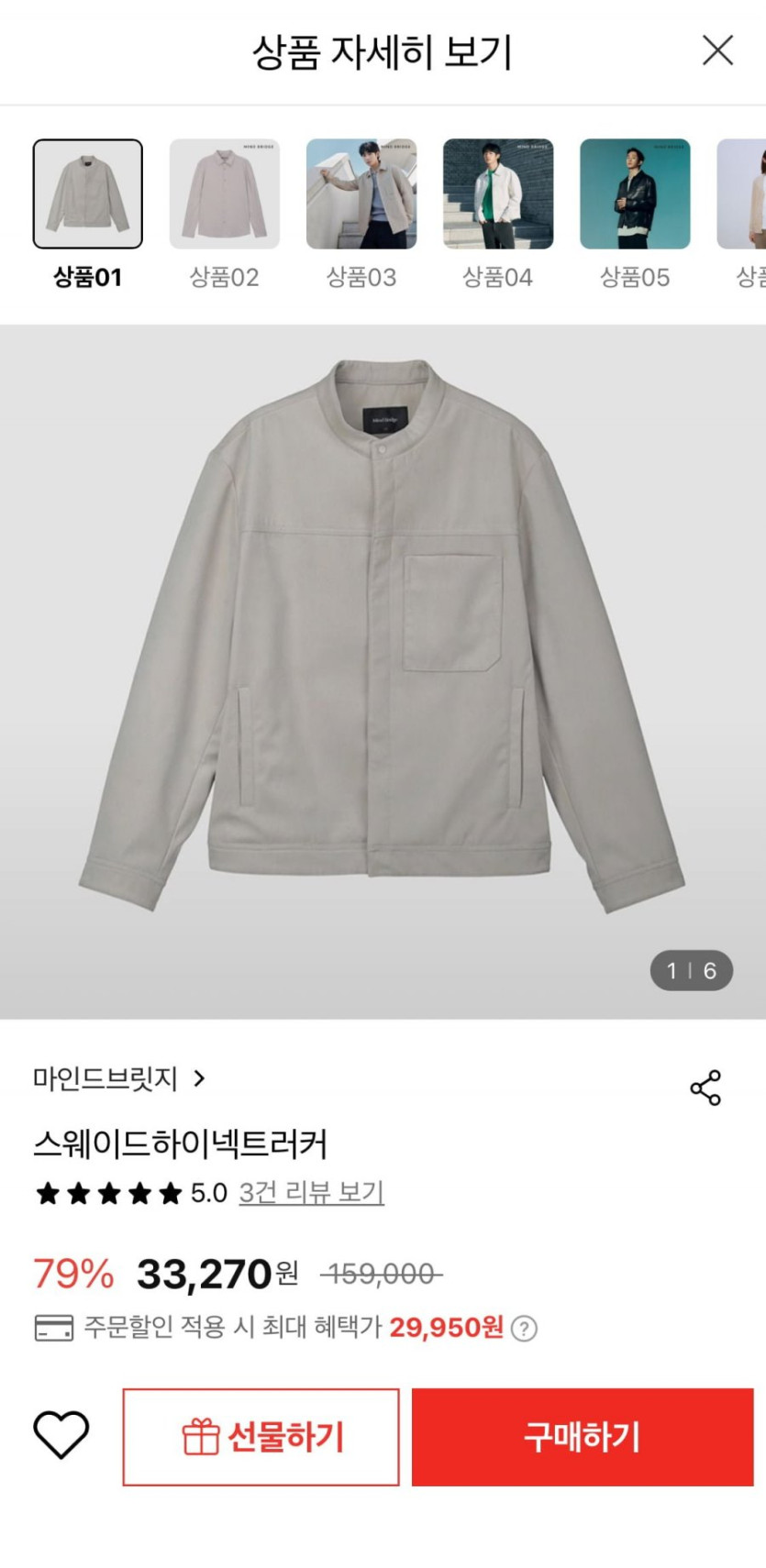Screen dimensions: 766x1568
Task: Select the 상품01 thumbnail
Action: coord(88,194)
